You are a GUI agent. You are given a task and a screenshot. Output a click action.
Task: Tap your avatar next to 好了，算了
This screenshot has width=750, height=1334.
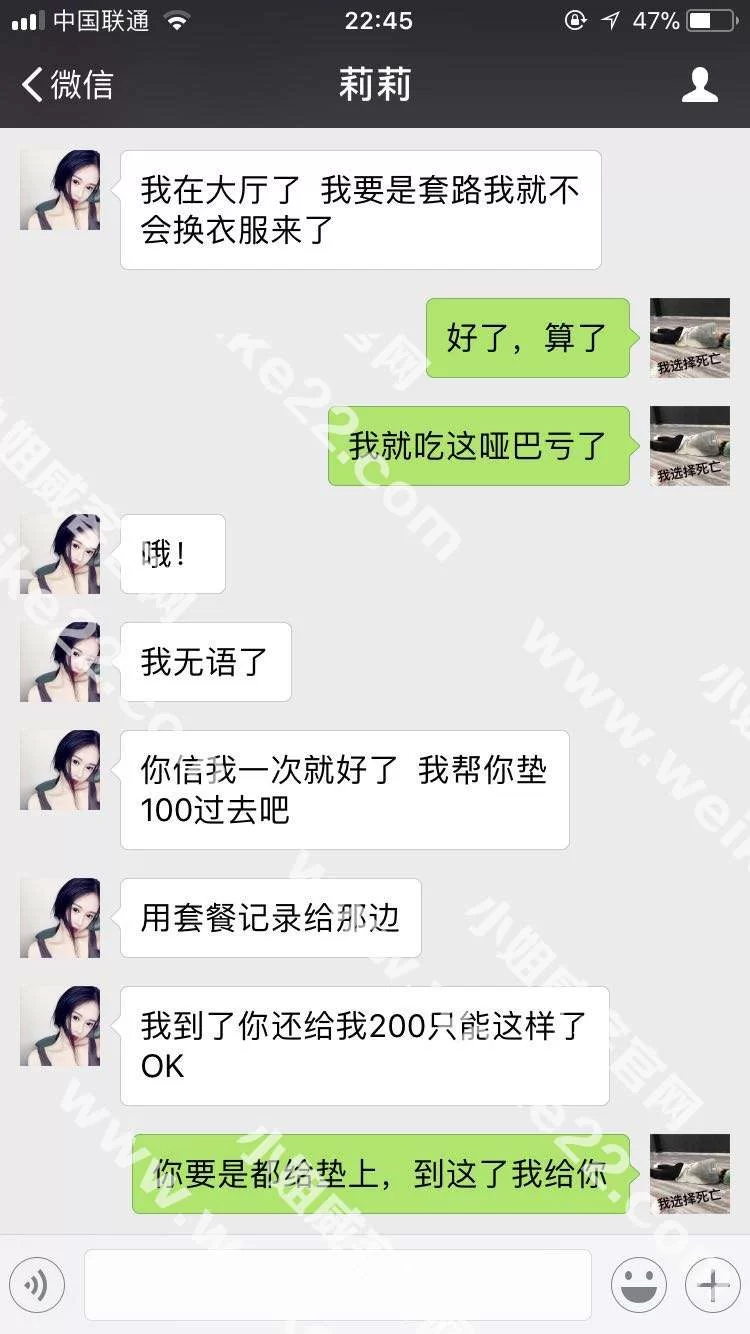(x=689, y=337)
